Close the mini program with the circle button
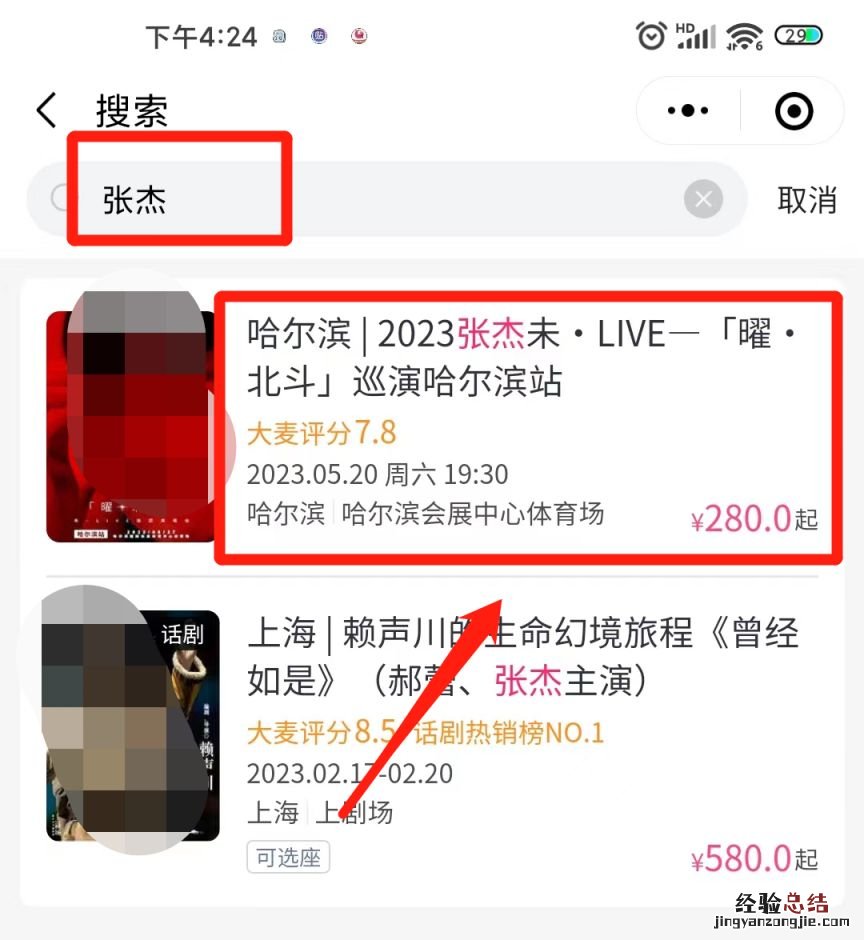 [794, 111]
